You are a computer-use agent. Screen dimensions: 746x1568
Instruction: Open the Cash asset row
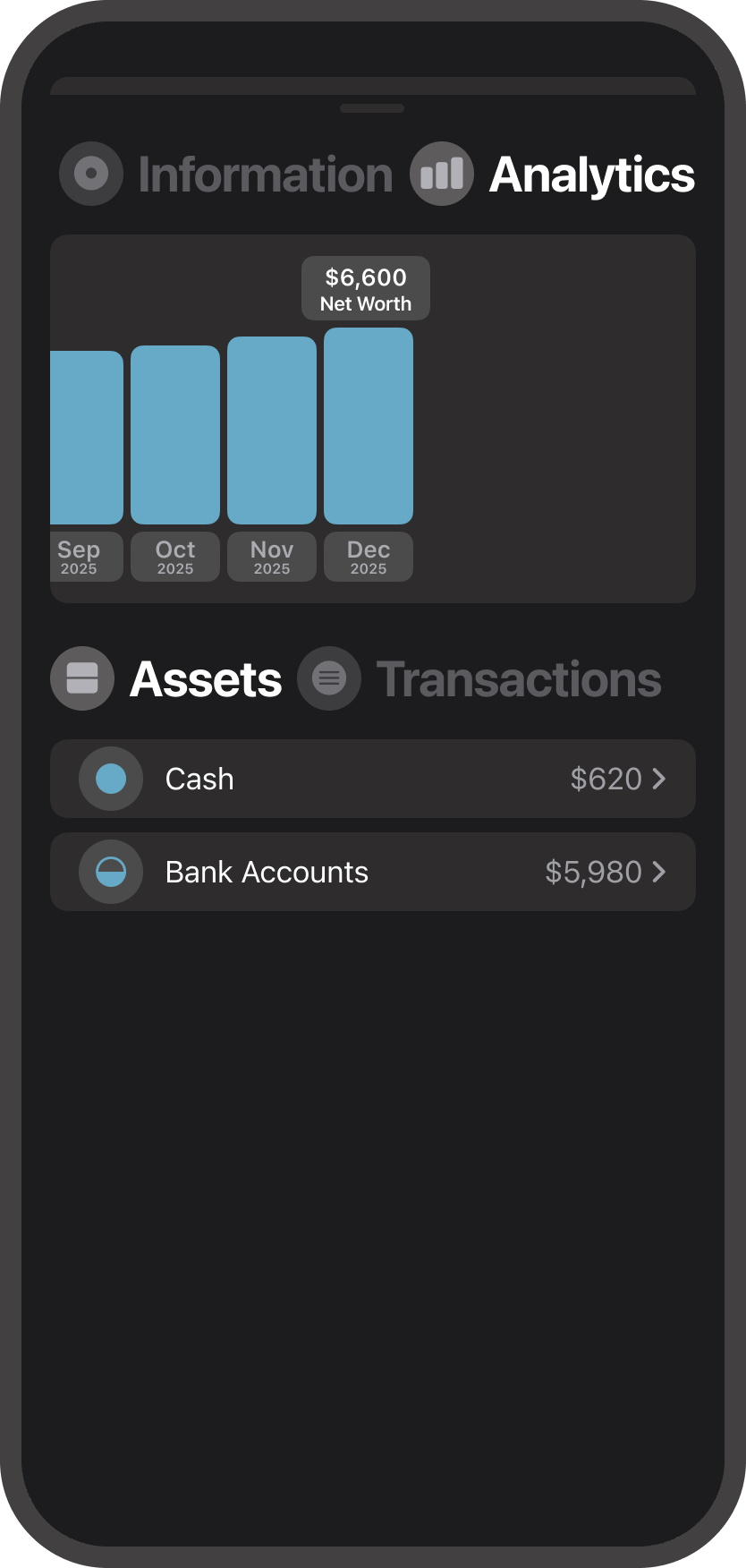372,779
